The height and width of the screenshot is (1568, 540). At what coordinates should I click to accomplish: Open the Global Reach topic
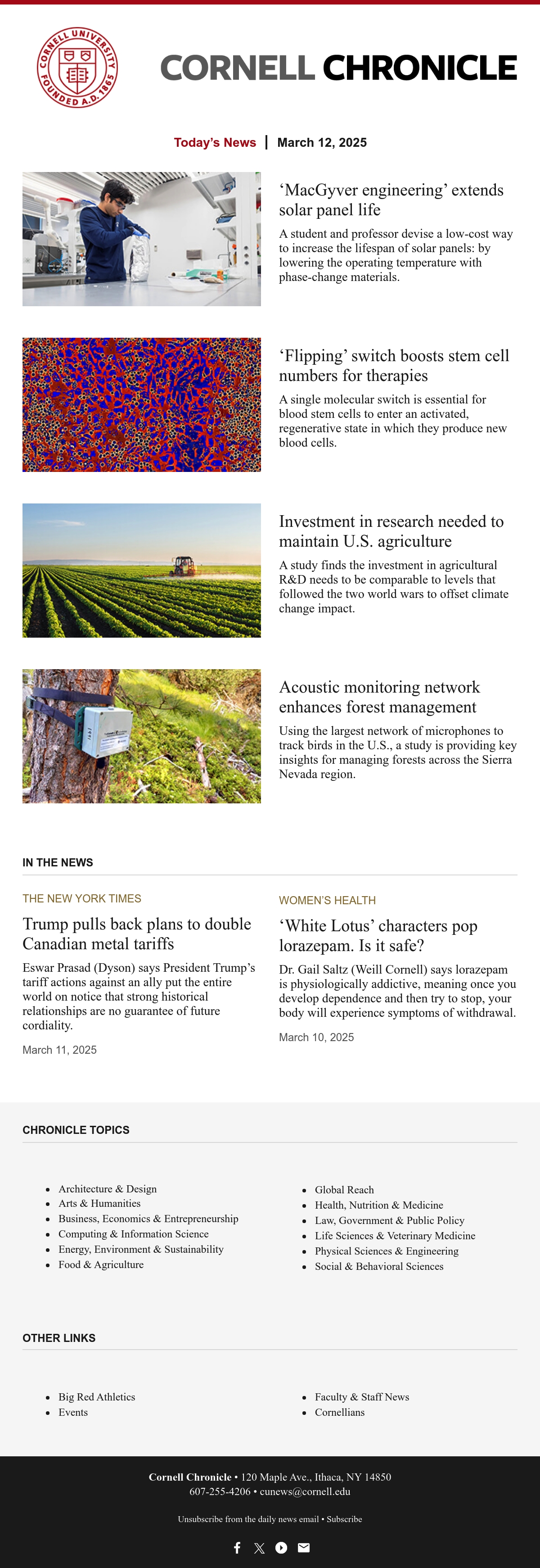point(344,1190)
